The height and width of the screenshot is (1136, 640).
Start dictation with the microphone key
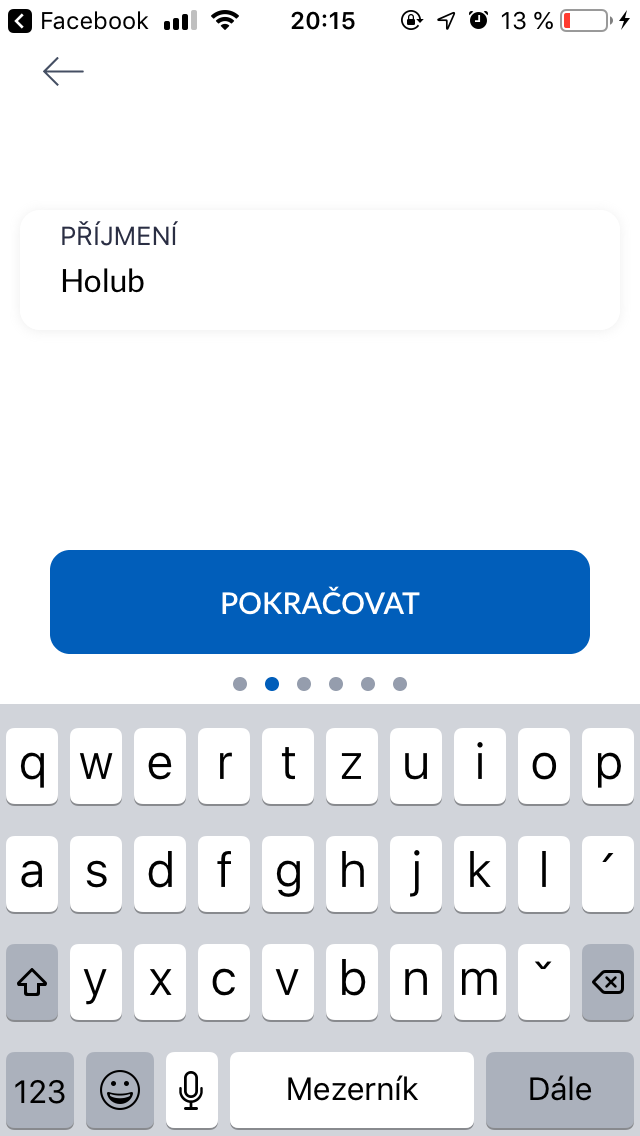coord(191,1089)
